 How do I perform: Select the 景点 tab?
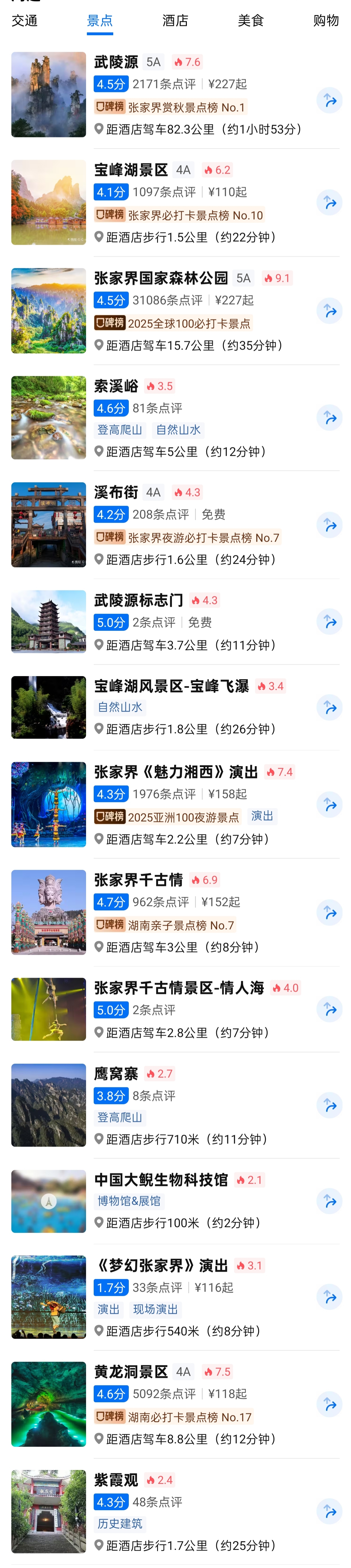click(100, 21)
